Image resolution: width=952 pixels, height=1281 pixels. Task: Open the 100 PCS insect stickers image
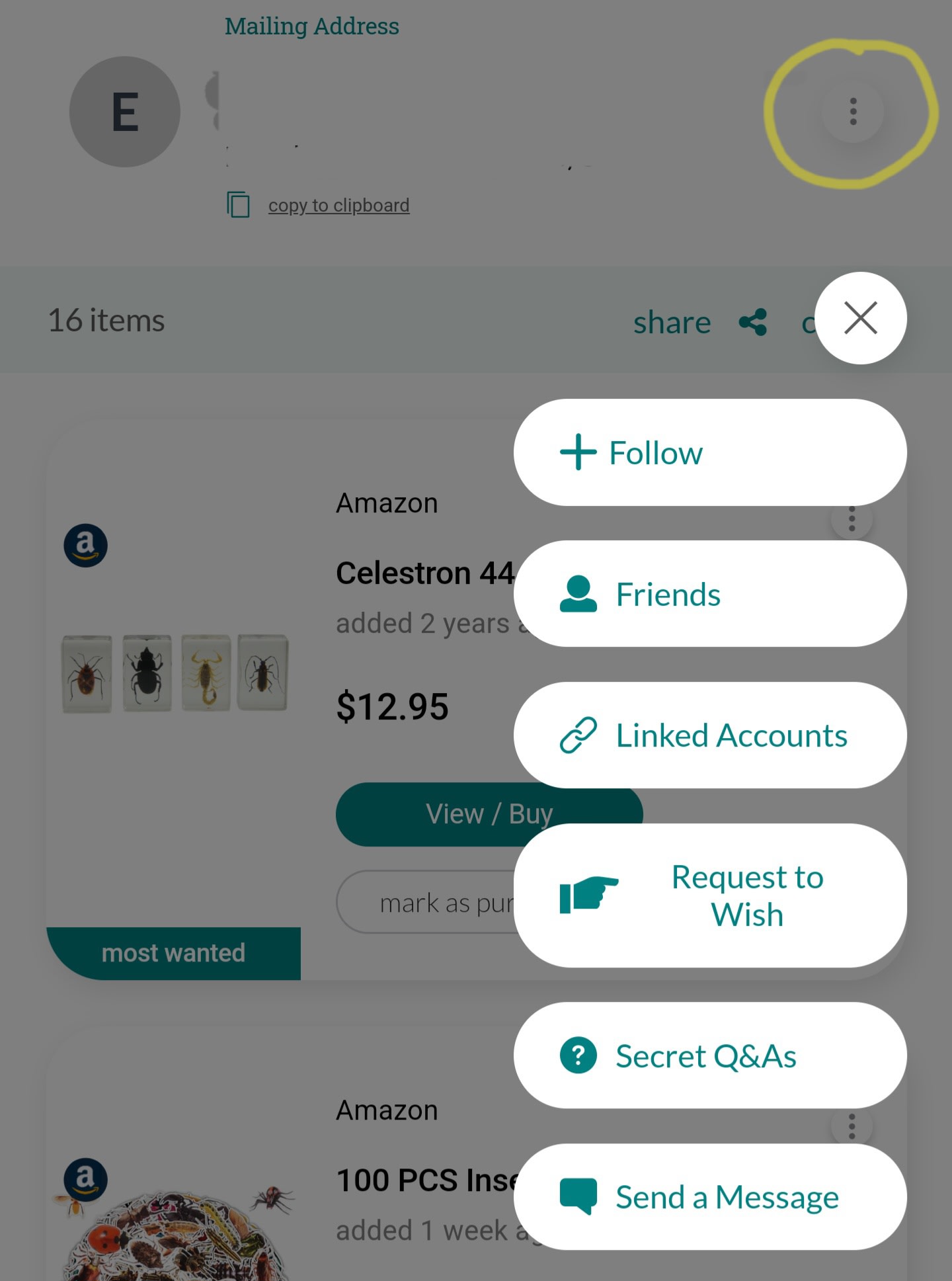175,1230
